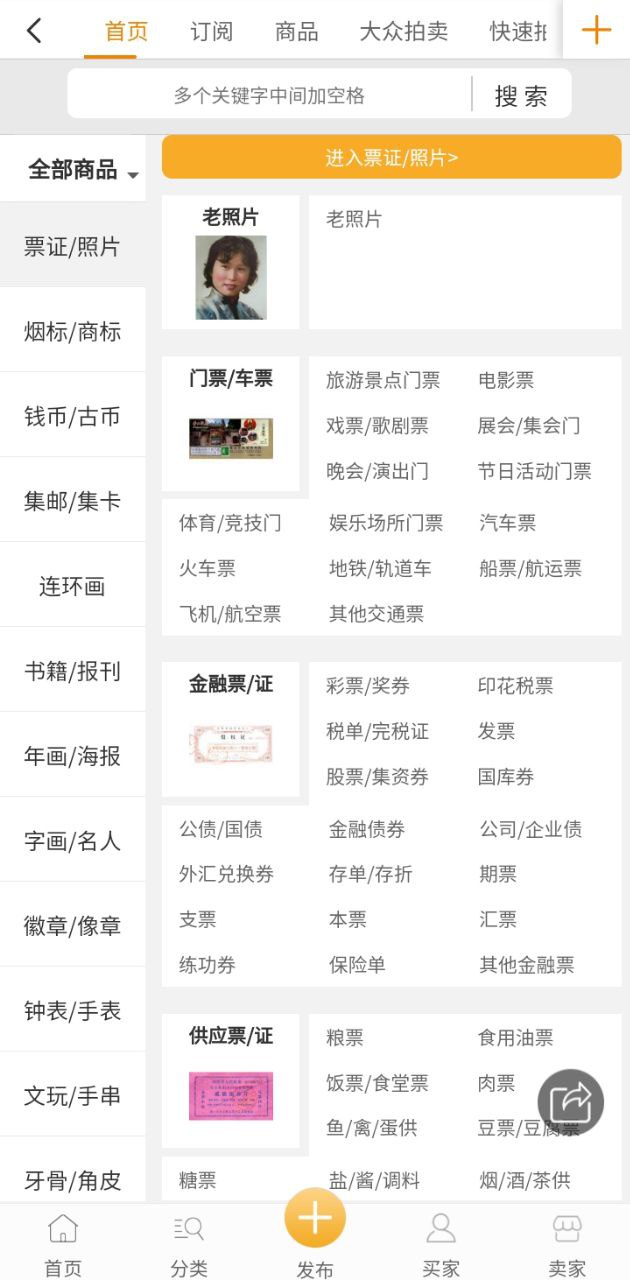
Task: Open the 大众拍卖 top tab
Action: pyautogui.click(x=403, y=31)
